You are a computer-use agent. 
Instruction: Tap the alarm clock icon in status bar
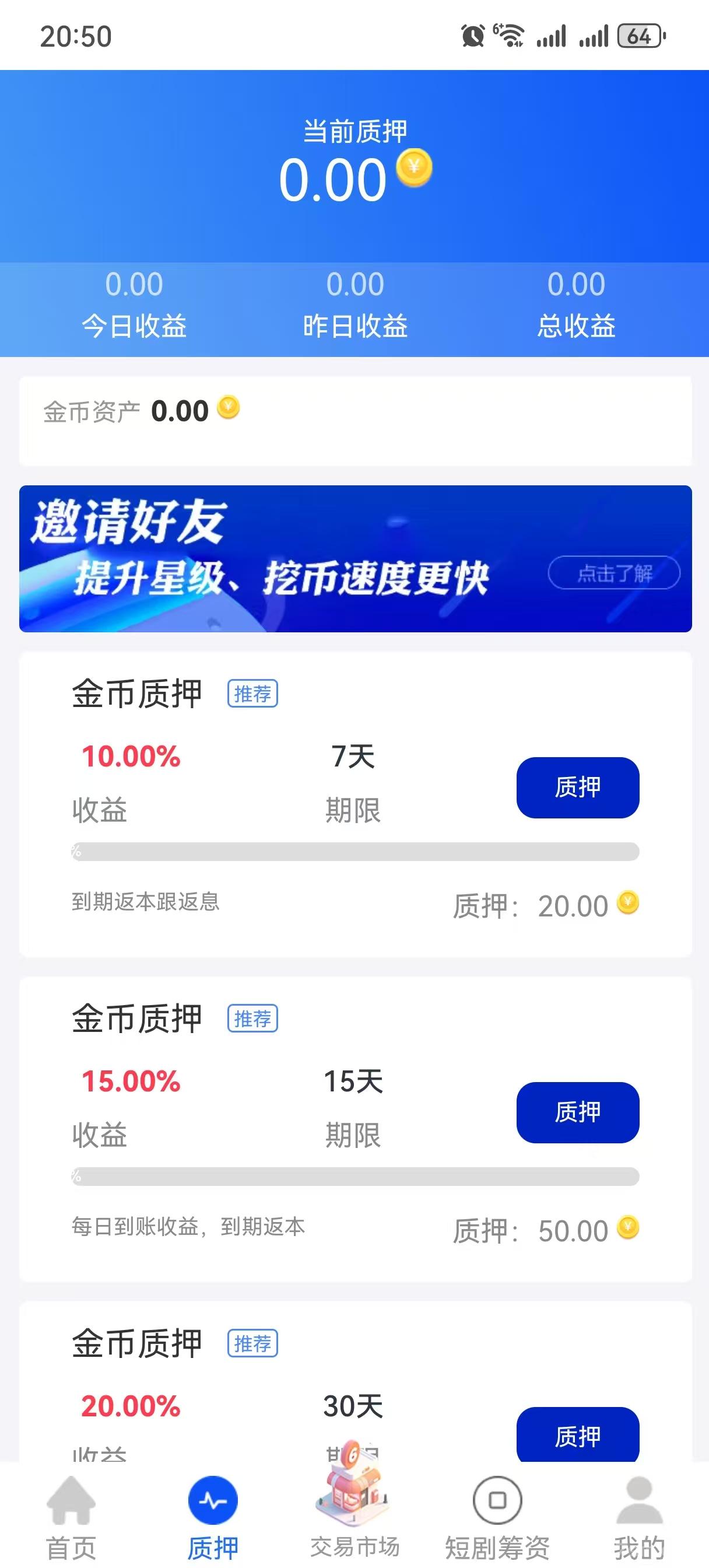[472, 37]
